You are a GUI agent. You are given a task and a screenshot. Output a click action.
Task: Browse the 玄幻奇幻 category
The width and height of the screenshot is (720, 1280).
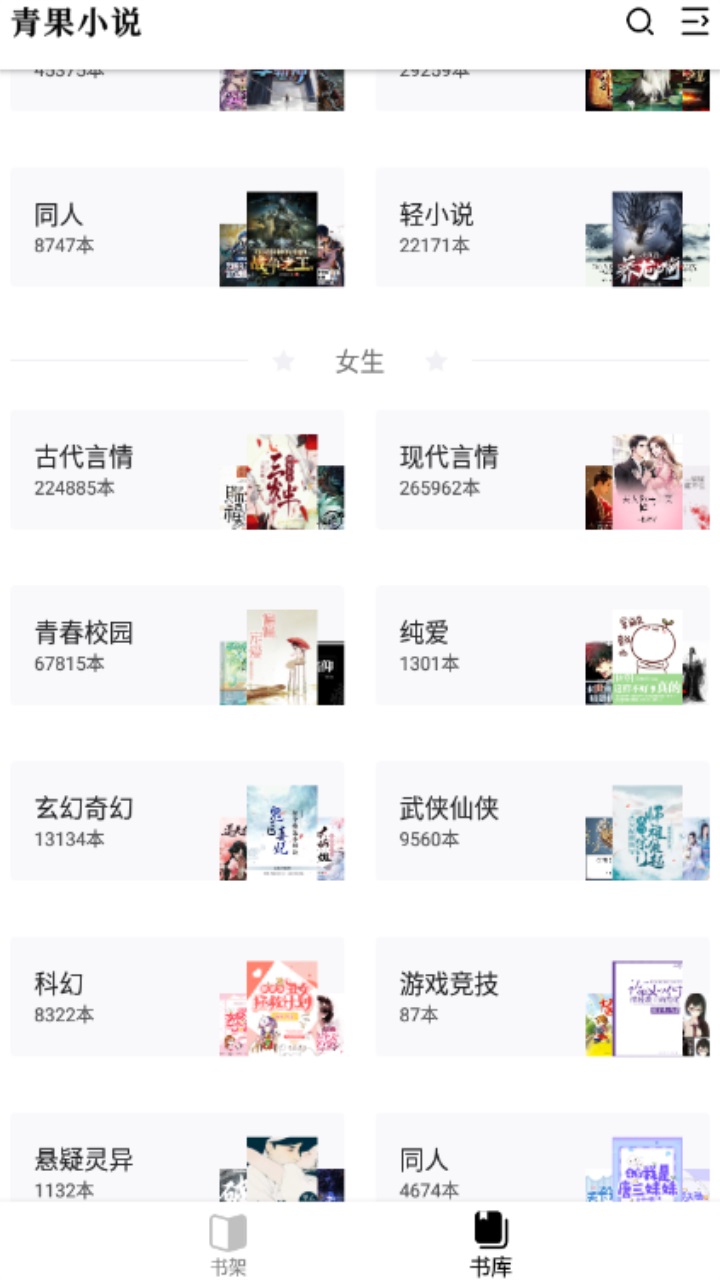point(177,822)
